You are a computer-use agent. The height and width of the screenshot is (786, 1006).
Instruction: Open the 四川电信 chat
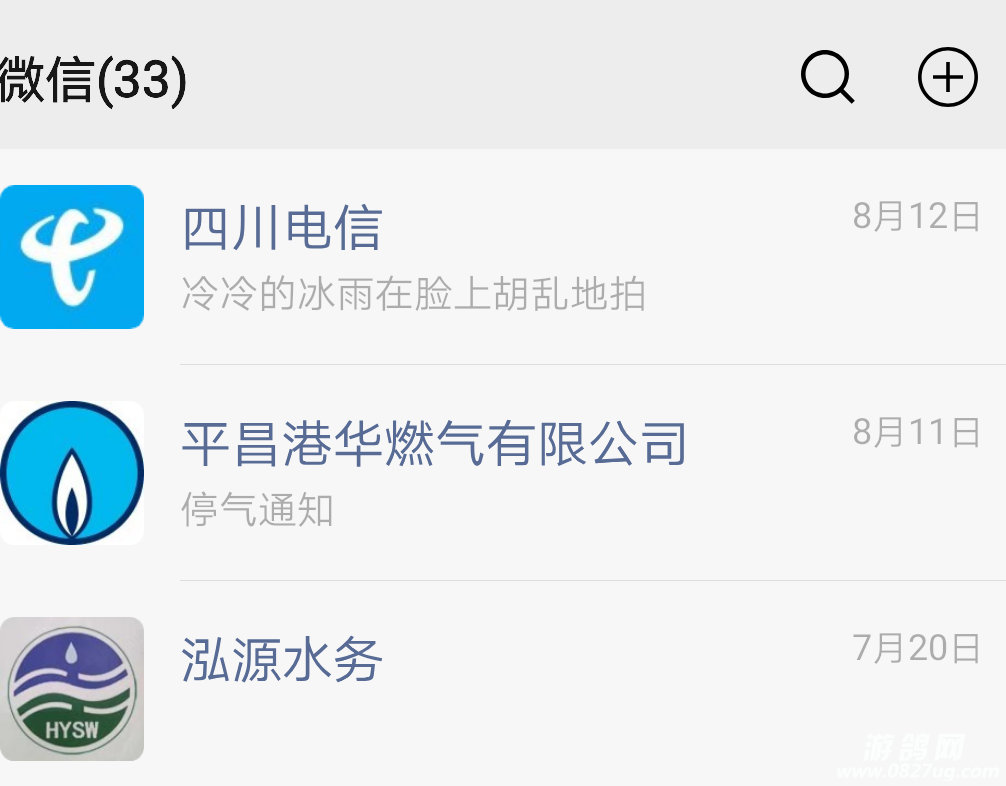500,257
